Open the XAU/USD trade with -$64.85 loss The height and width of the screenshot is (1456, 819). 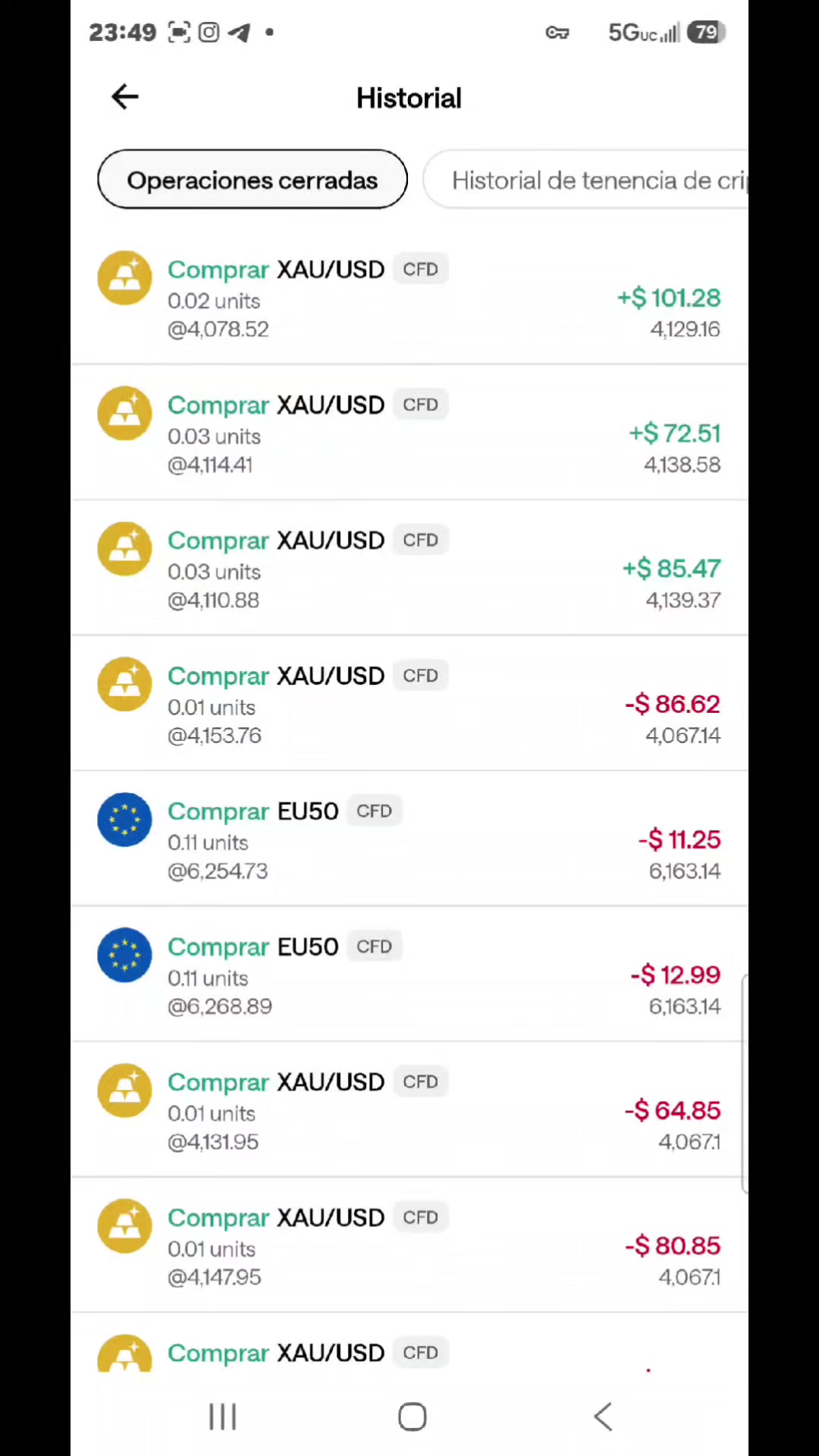pyautogui.click(x=409, y=1110)
